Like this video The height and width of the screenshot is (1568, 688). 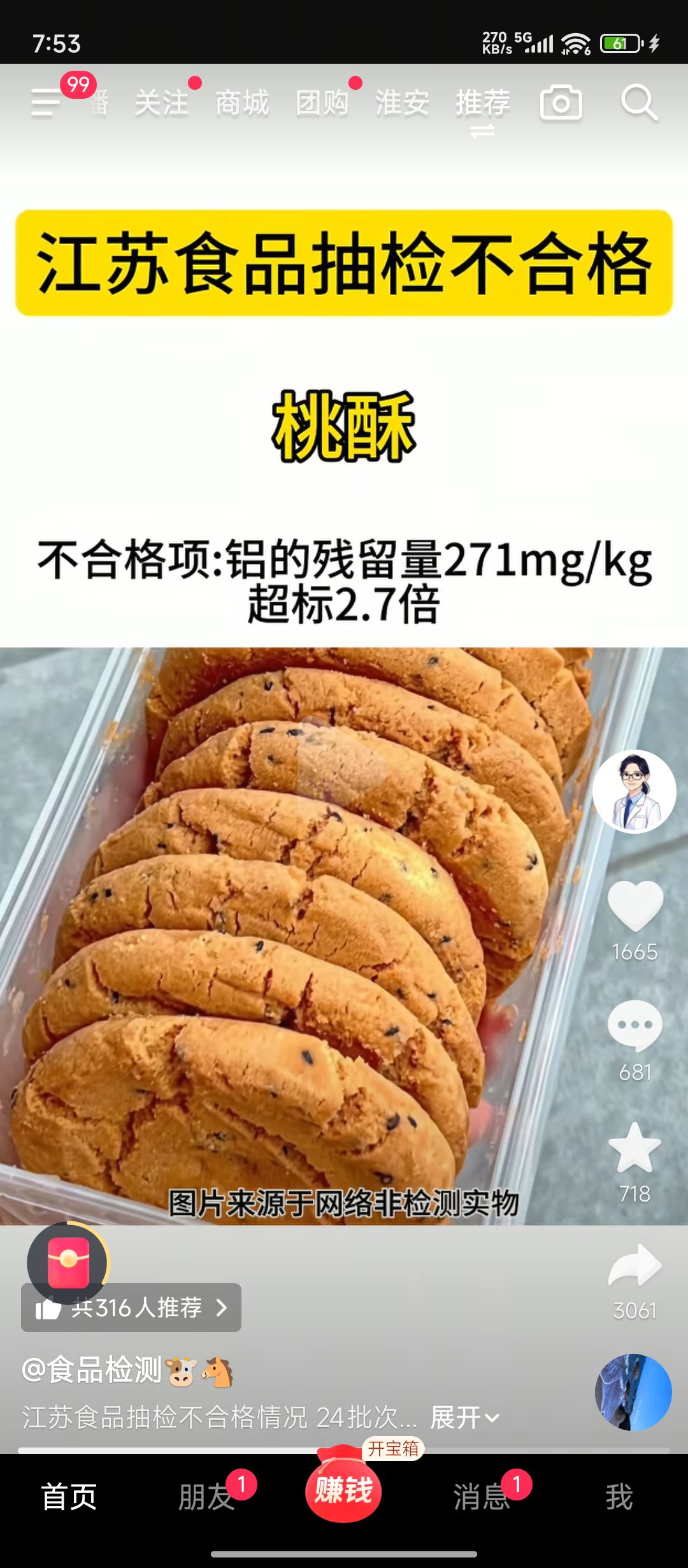[x=635, y=906]
